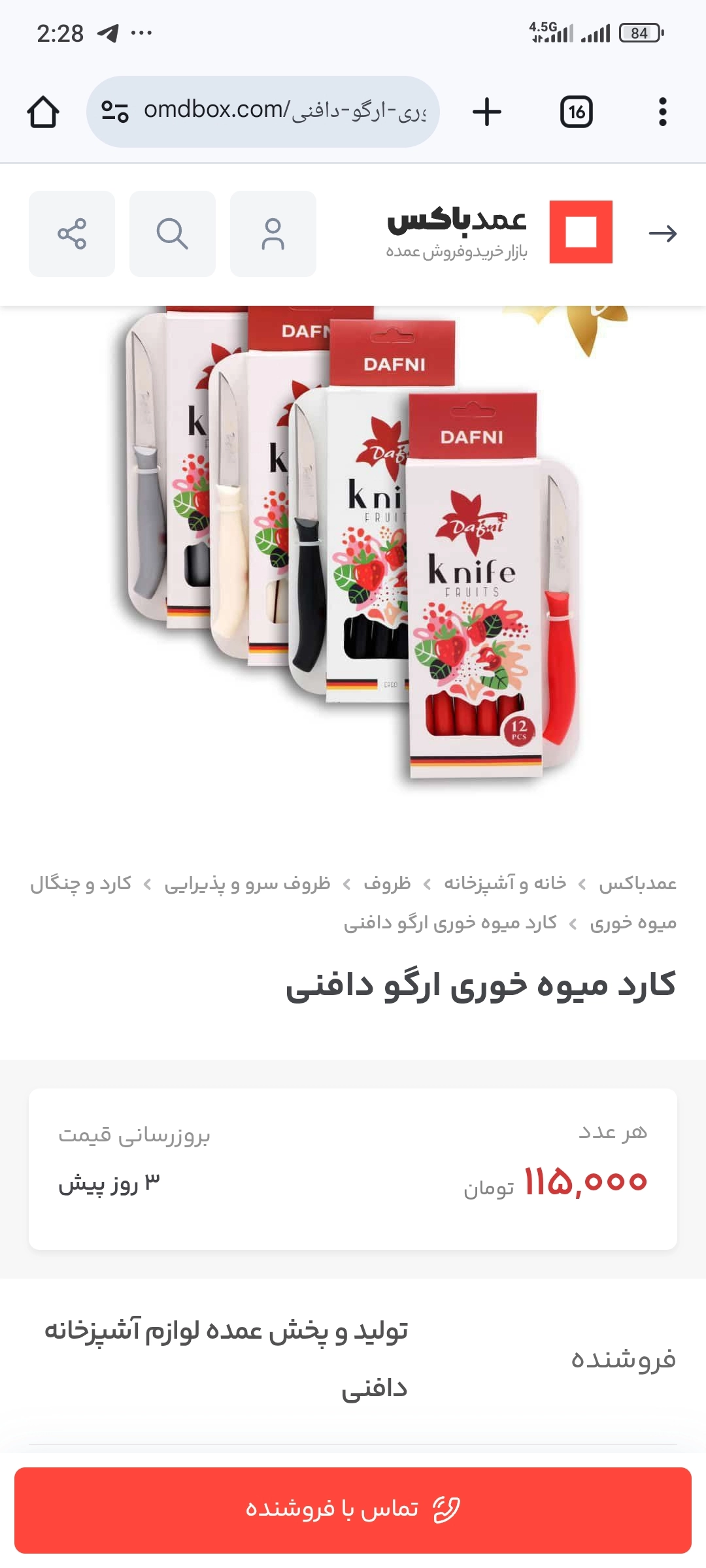This screenshot has height=1568, width=706.
Task: Open the user account icon
Action: tap(273, 234)
